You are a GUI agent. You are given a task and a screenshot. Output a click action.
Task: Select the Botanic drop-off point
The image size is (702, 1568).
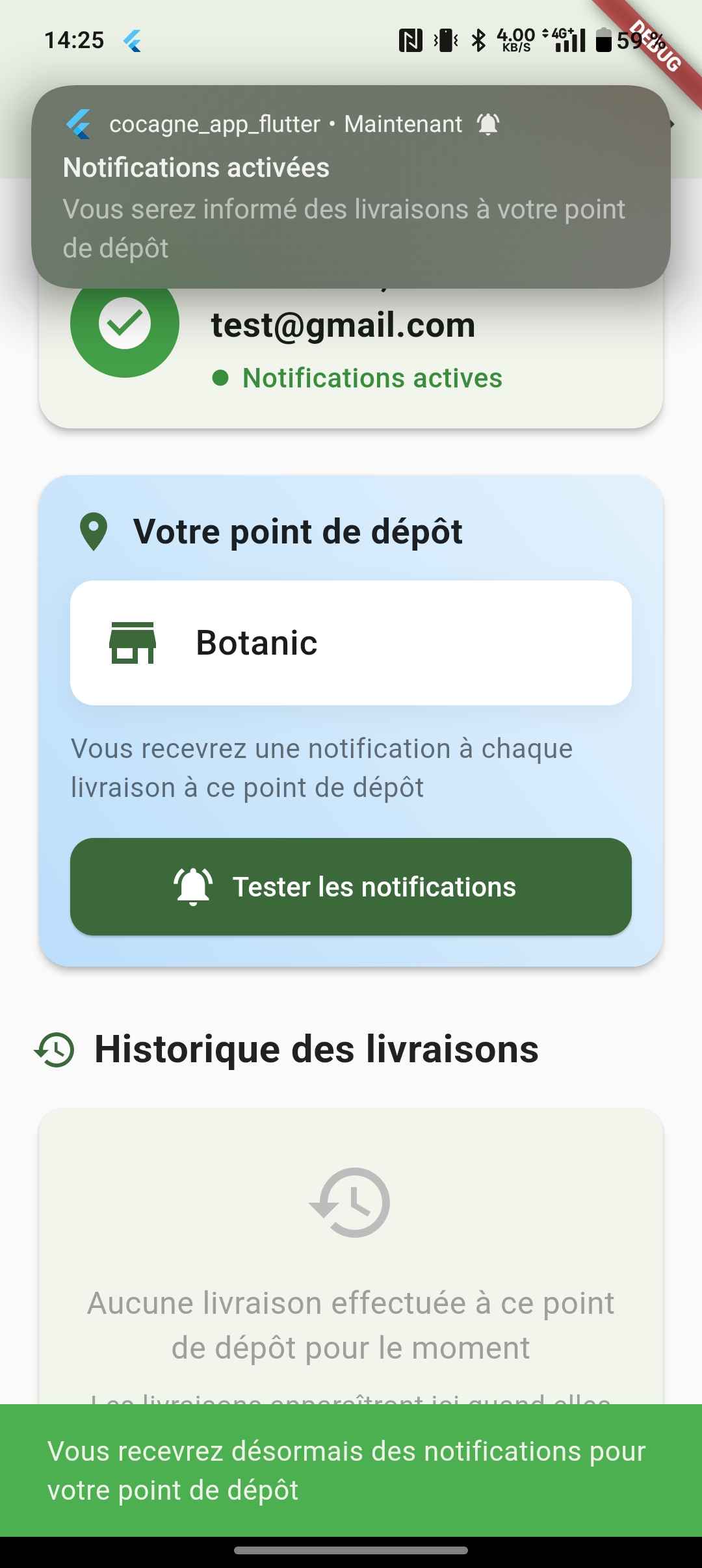351,643
